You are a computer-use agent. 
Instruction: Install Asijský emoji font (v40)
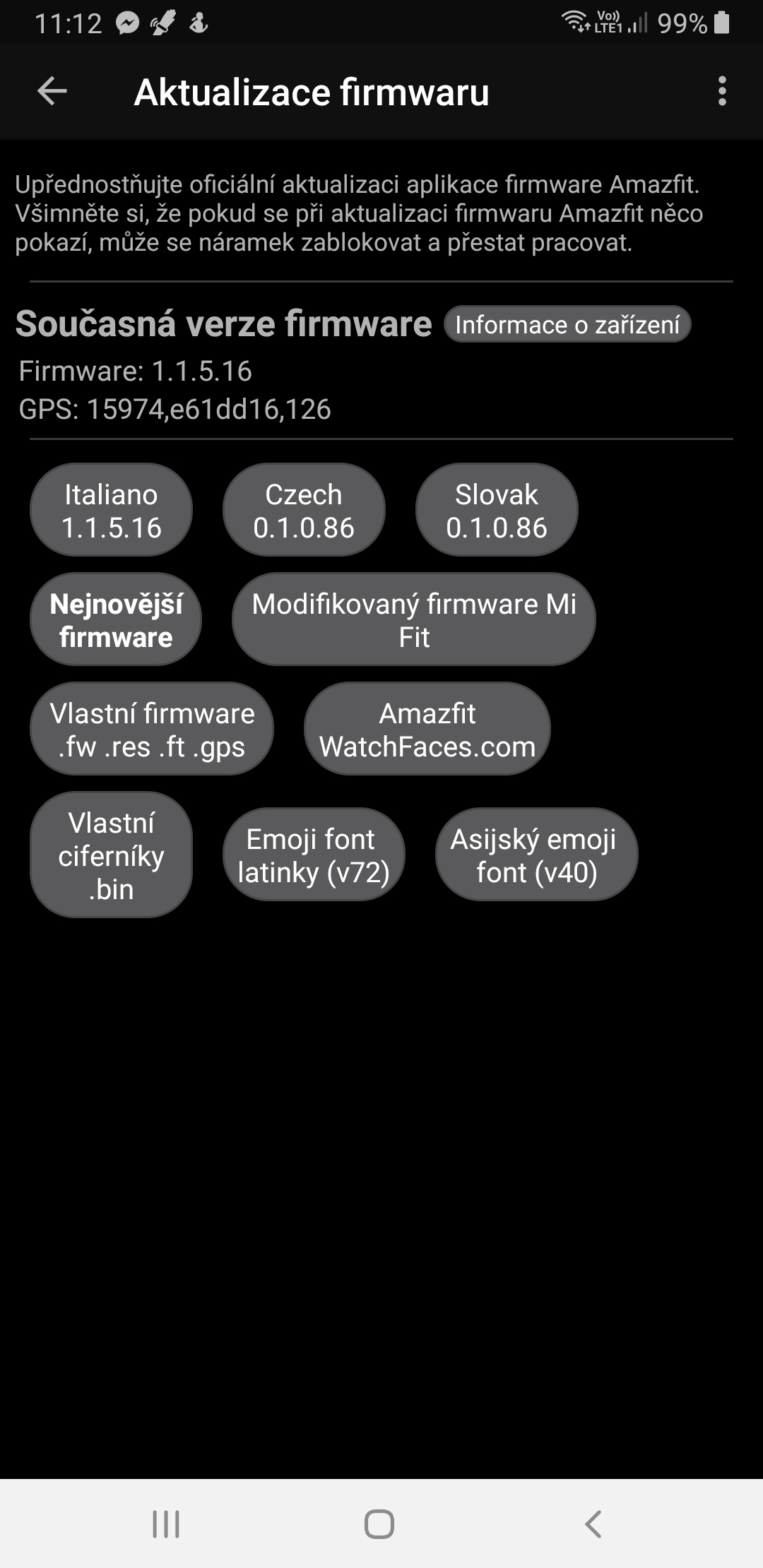click(536, 855)
